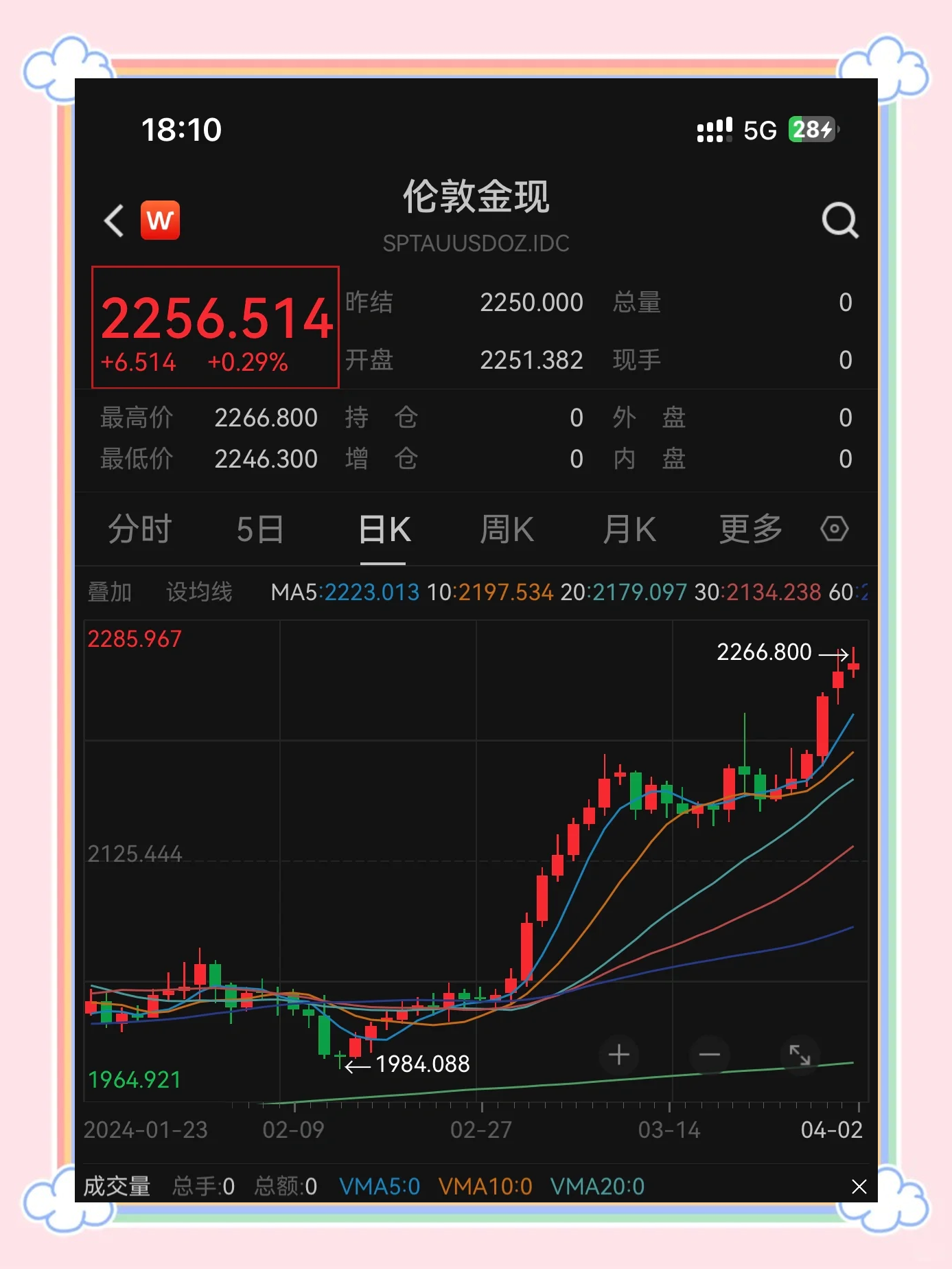Switch to the 周K chart tab
952x1269 pixels.
coord(507,529)
